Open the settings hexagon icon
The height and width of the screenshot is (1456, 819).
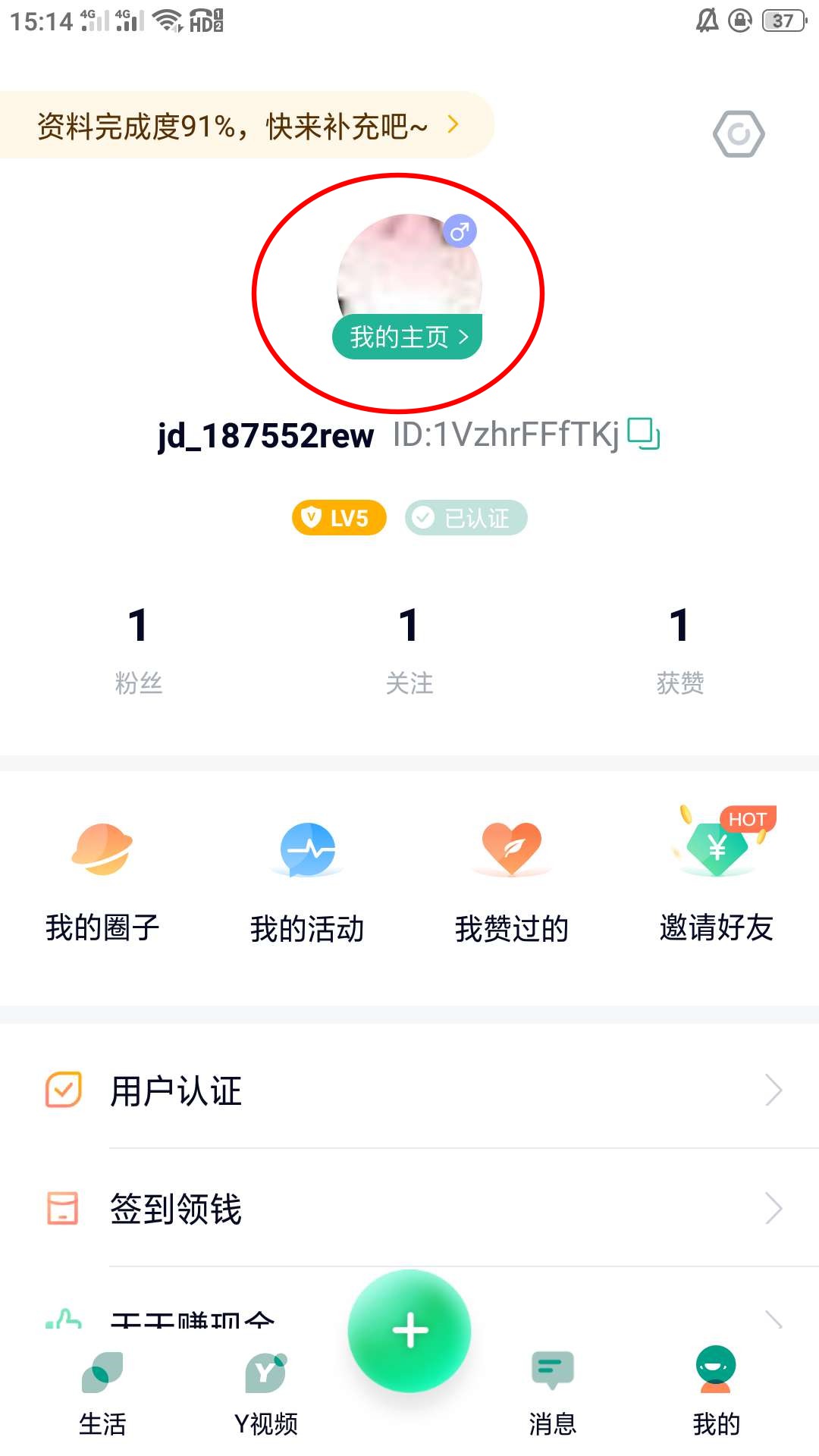point(739,134)
